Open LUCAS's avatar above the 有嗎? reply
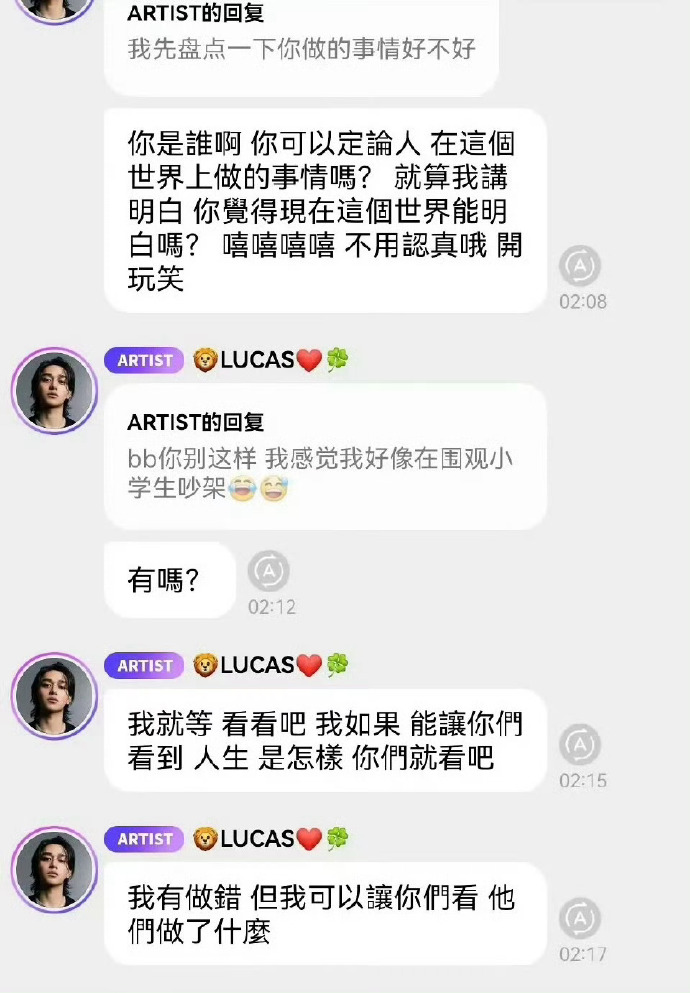 coord(54,391)
